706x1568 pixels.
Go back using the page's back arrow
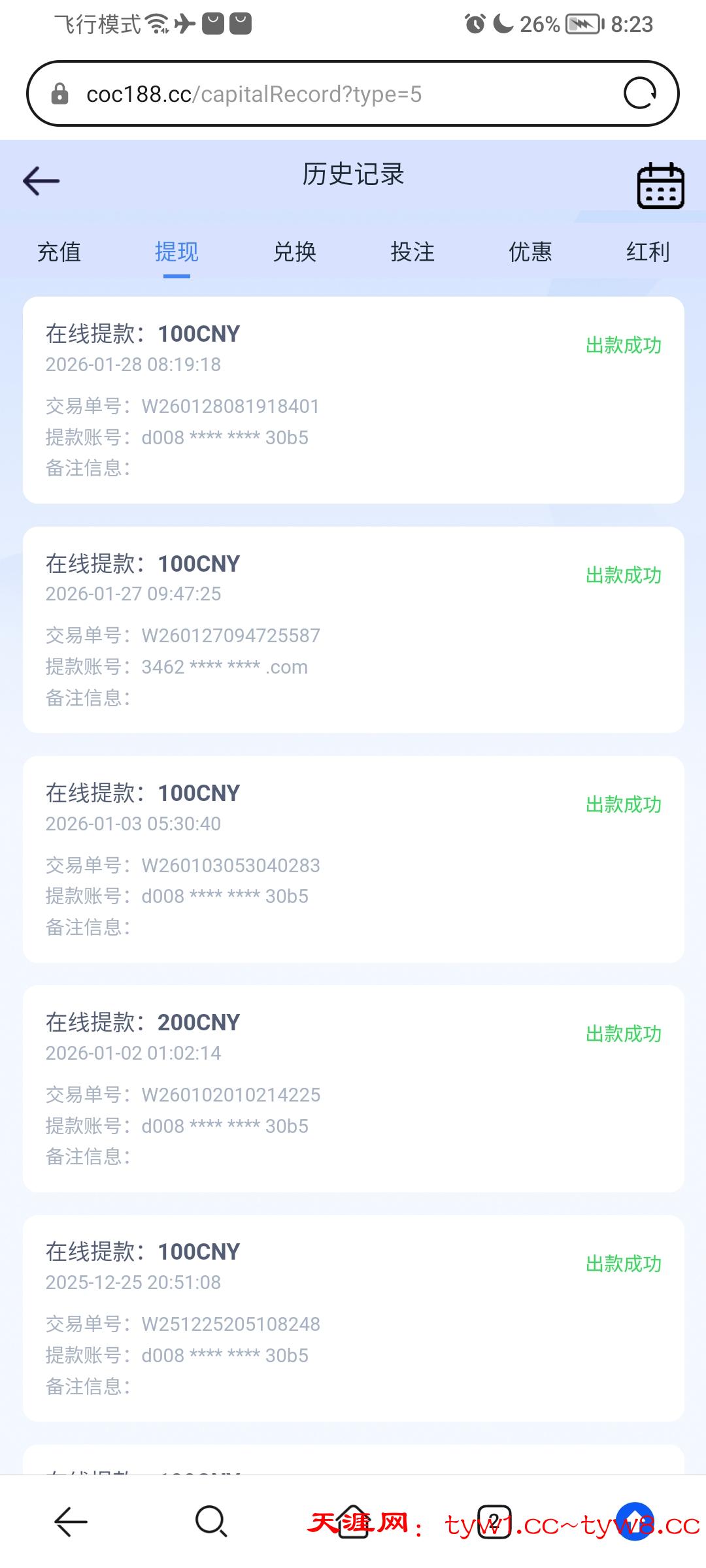[x=41, y=181]
